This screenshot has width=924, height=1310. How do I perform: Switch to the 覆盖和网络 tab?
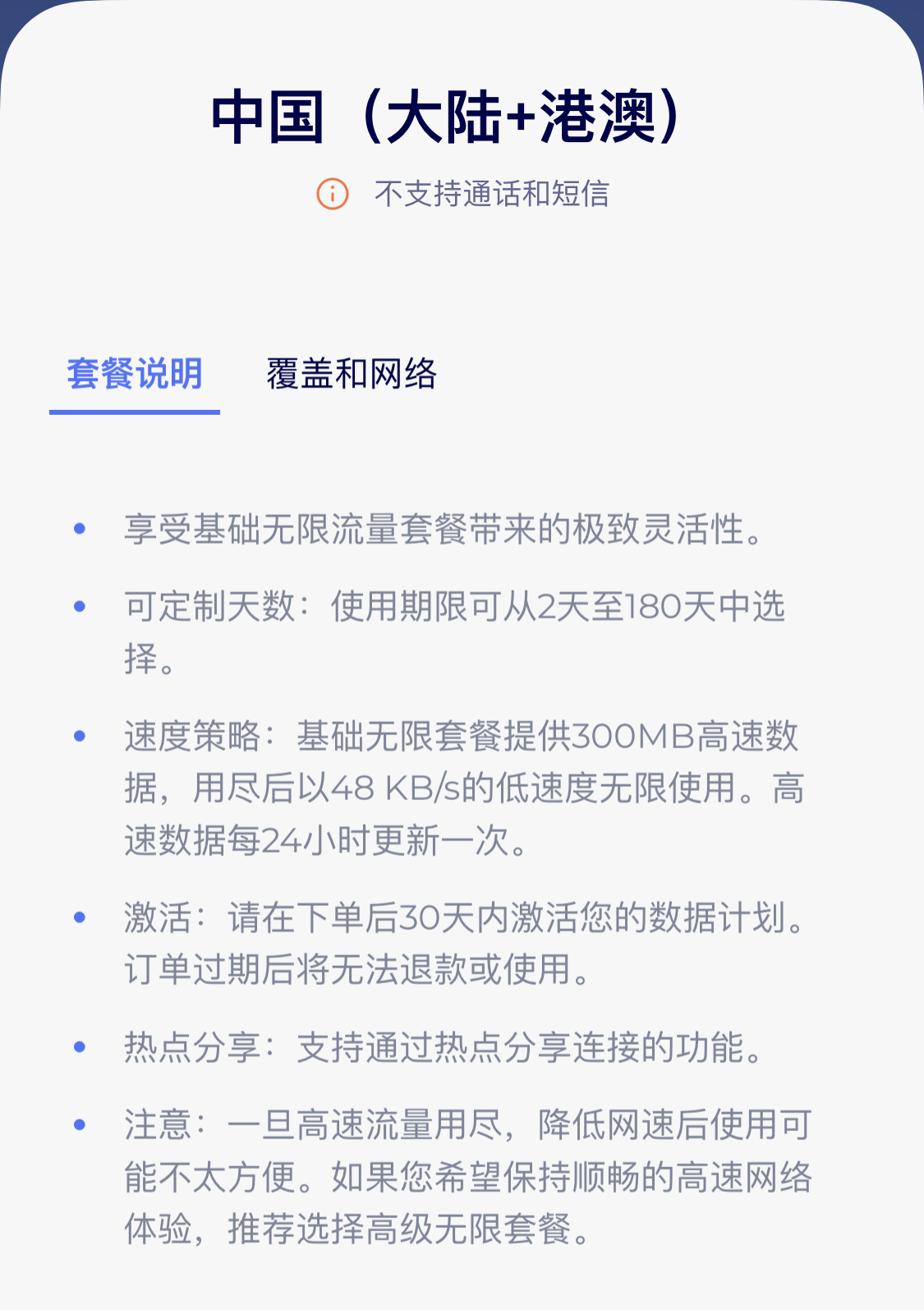(350, 375)
